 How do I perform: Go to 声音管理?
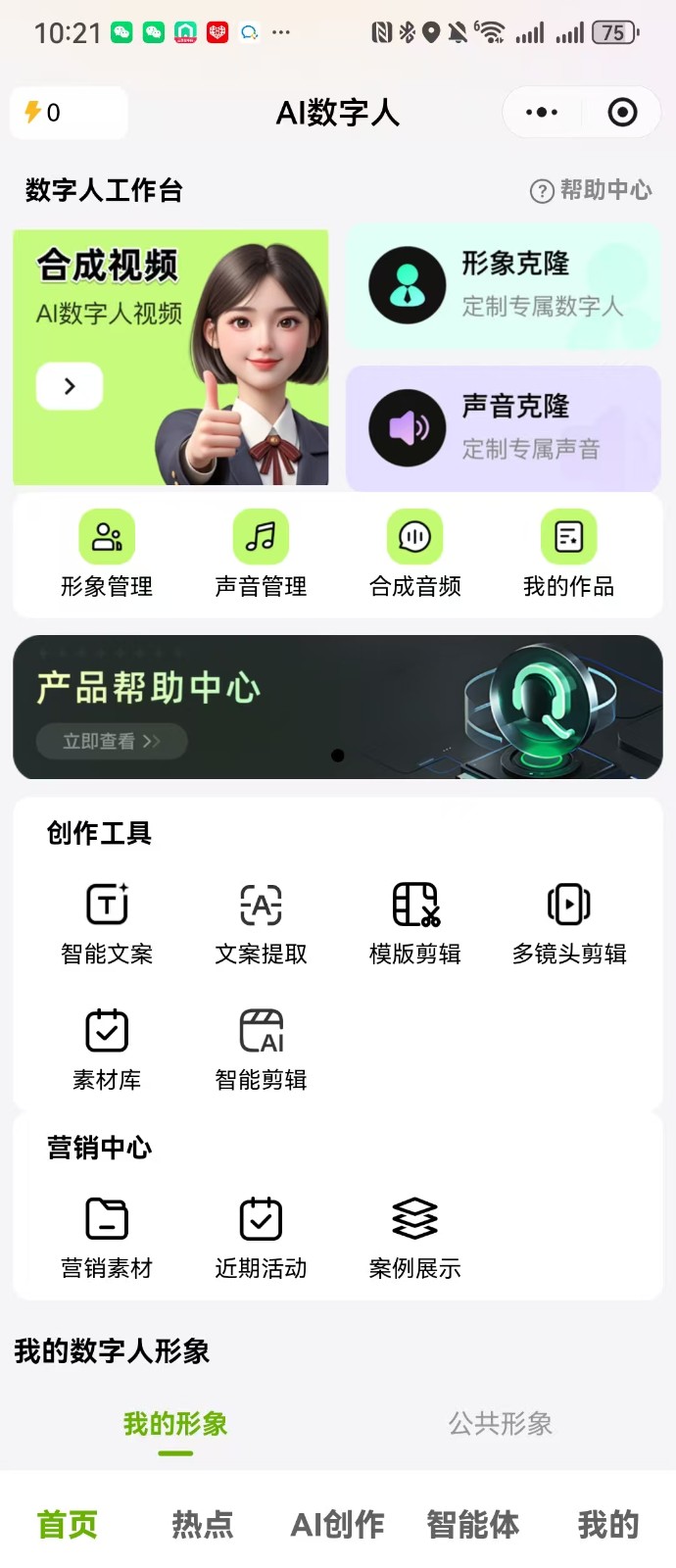coord(261,554)
